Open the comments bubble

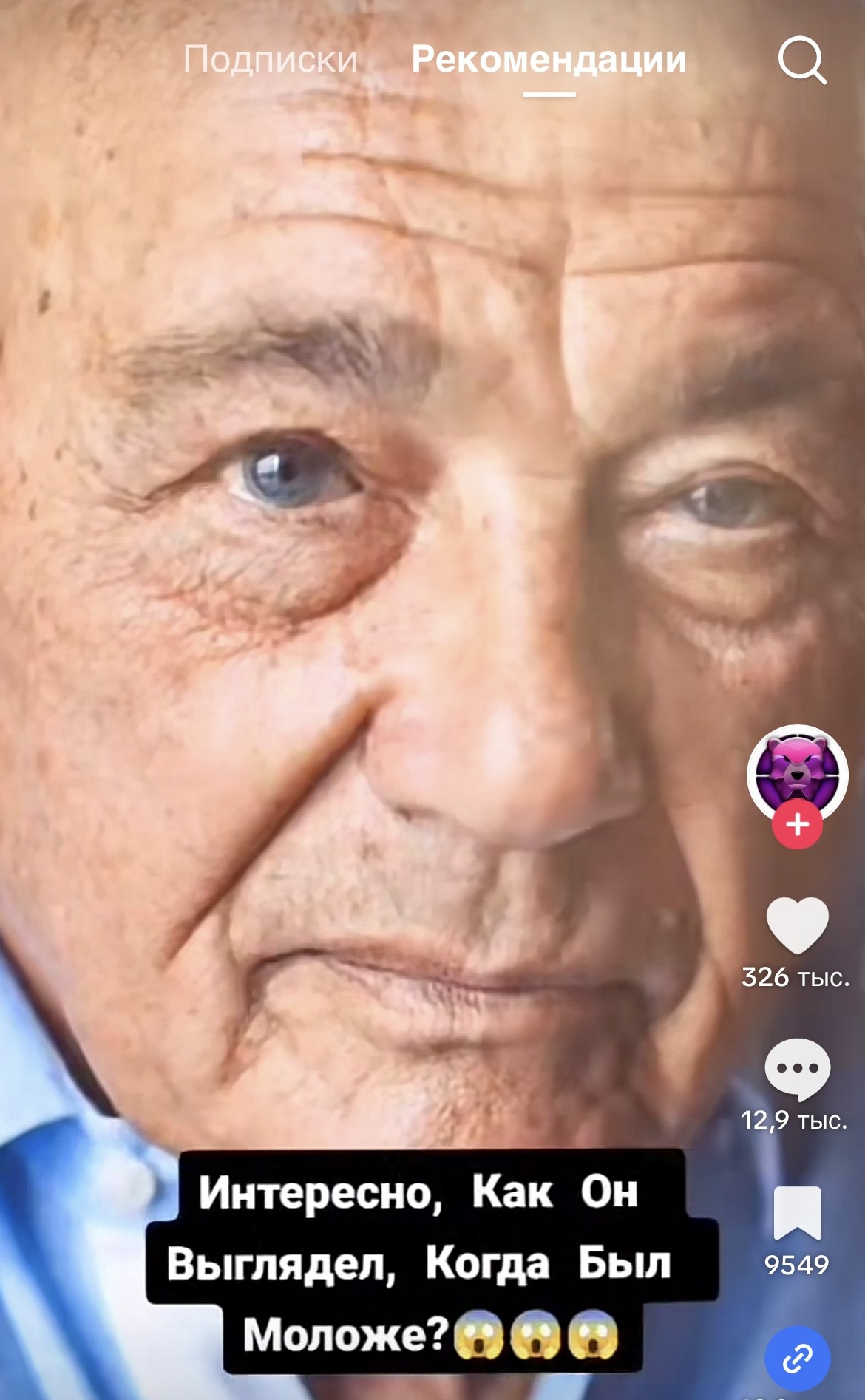(x=798, y=1069)
